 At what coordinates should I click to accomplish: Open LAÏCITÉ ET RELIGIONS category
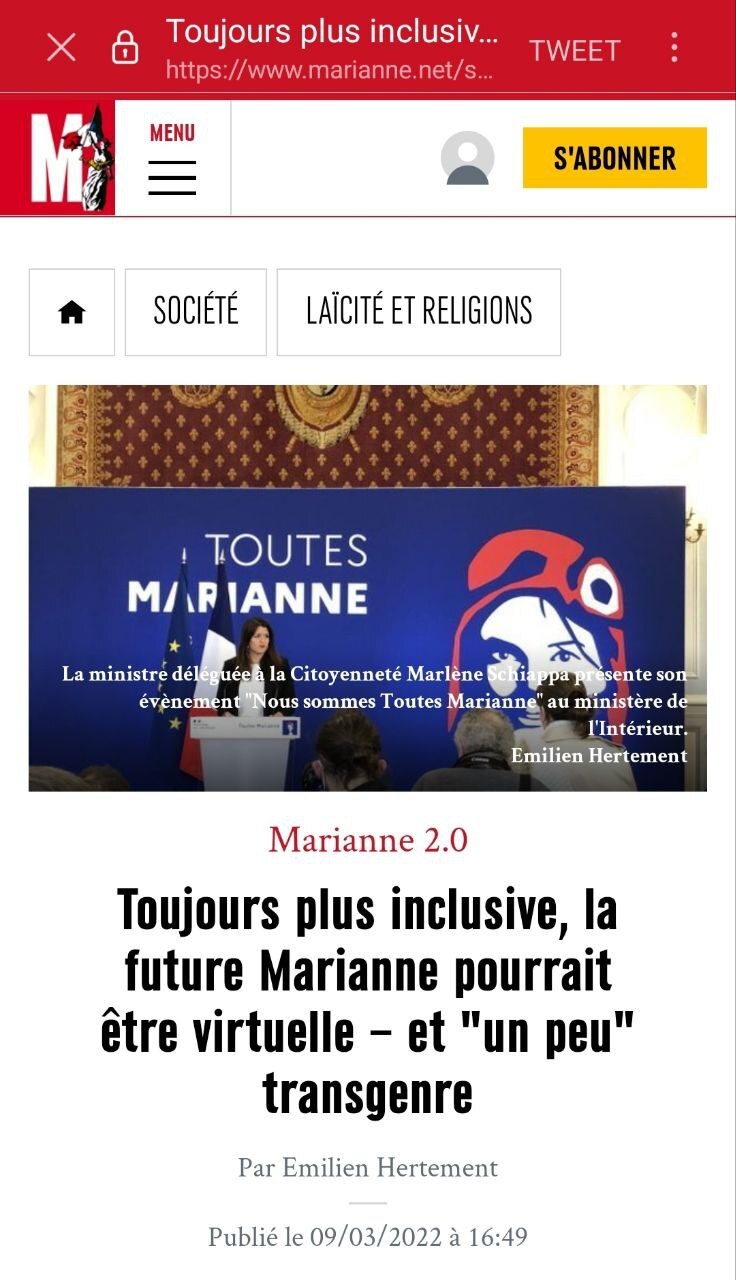tap(418, 312)
